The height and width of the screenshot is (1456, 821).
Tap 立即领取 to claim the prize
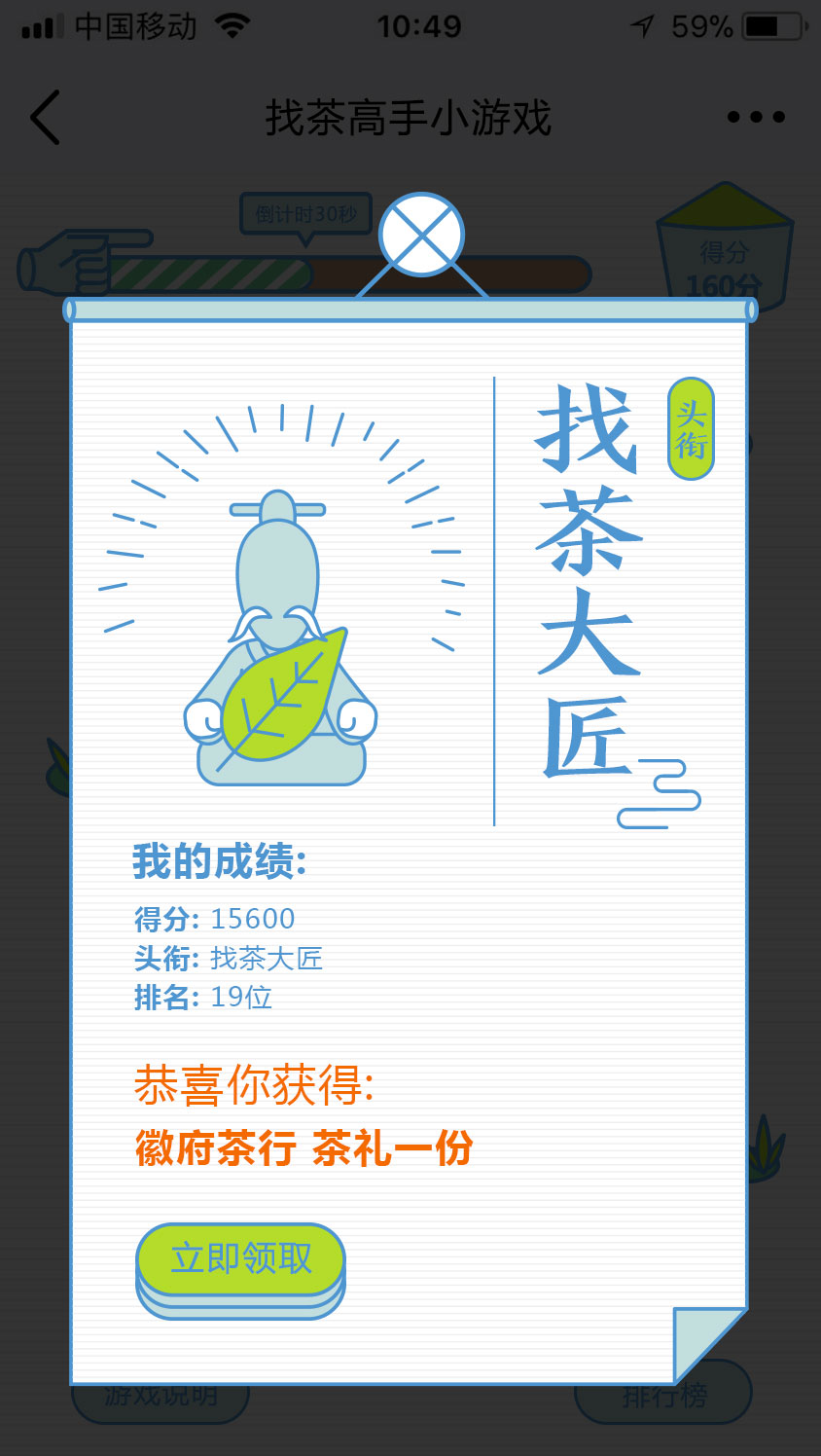click(241, 1259)
